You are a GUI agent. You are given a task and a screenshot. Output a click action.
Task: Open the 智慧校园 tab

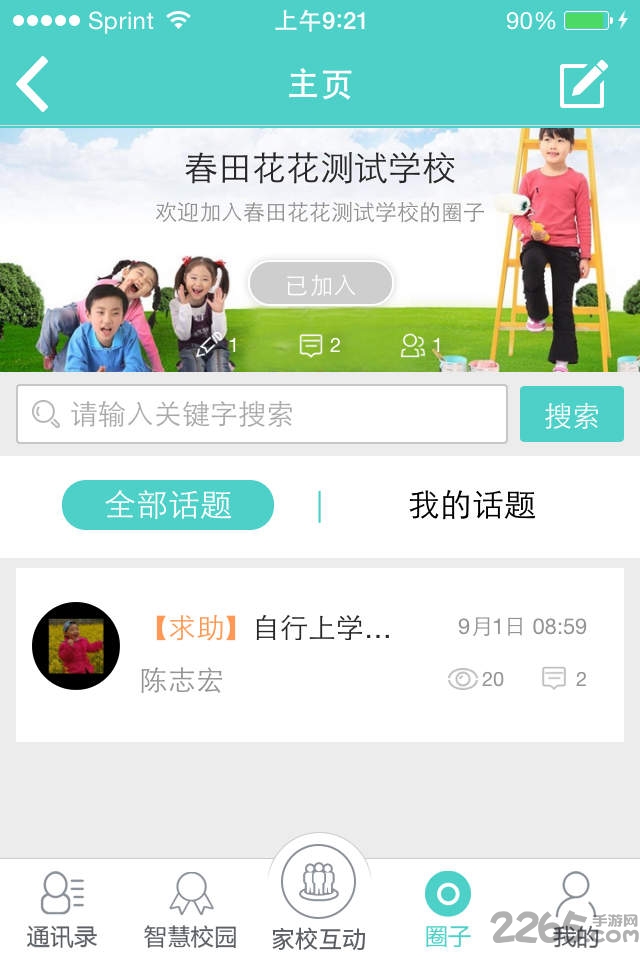coord(190,910)
